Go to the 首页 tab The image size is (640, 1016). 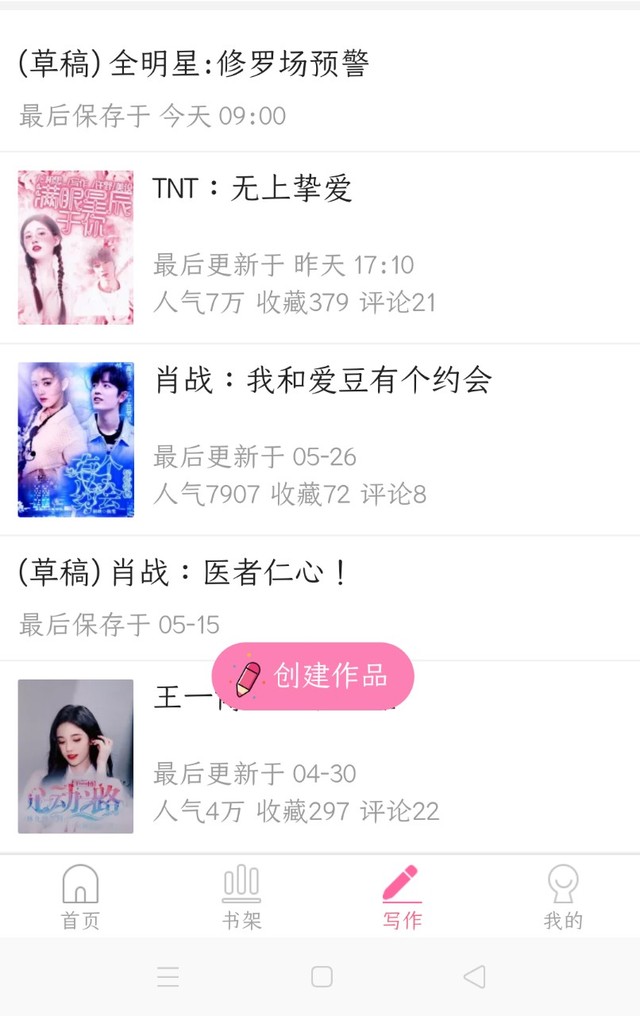(80, 897)
